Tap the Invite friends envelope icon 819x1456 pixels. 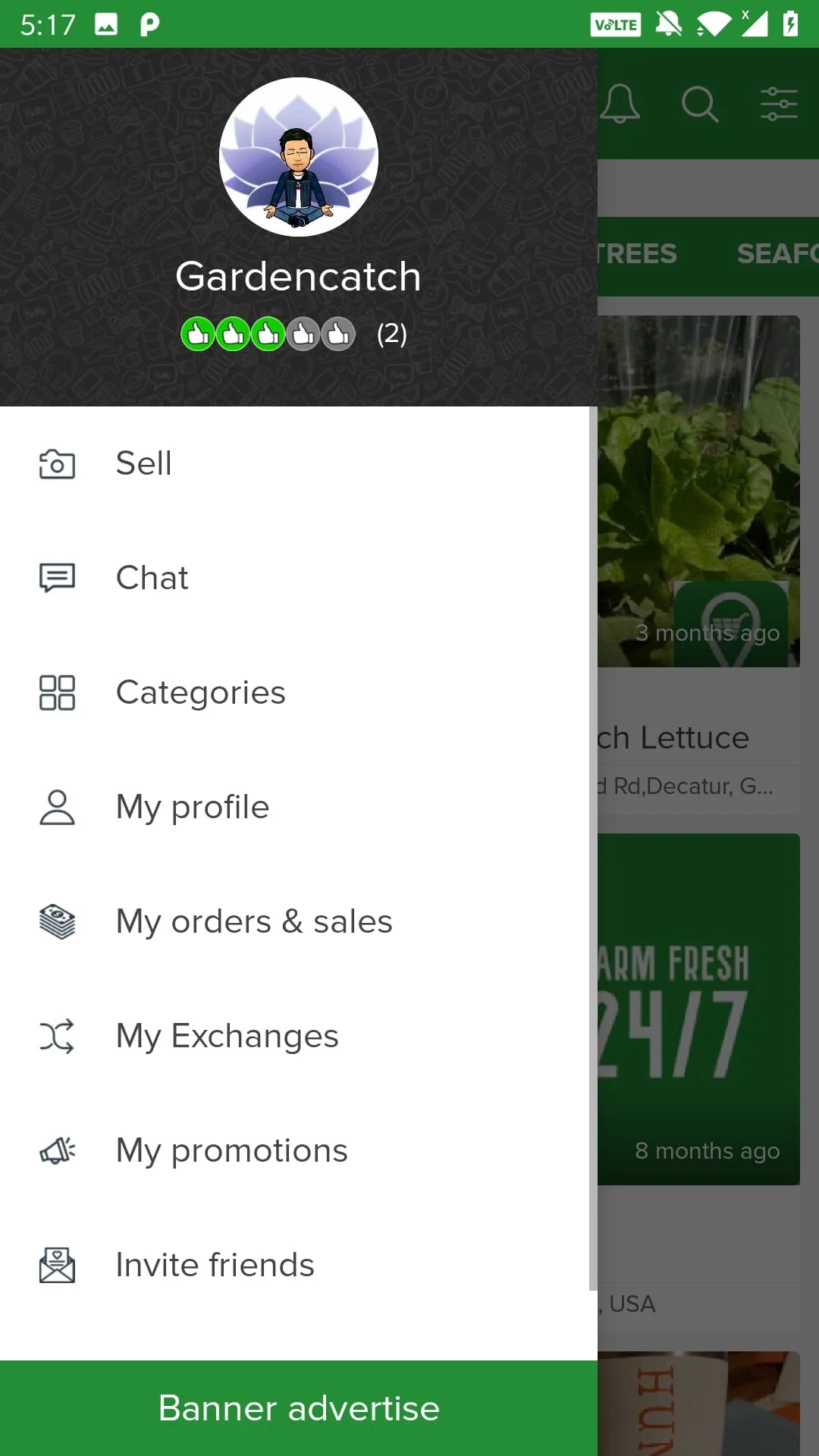pos(57,1265)
